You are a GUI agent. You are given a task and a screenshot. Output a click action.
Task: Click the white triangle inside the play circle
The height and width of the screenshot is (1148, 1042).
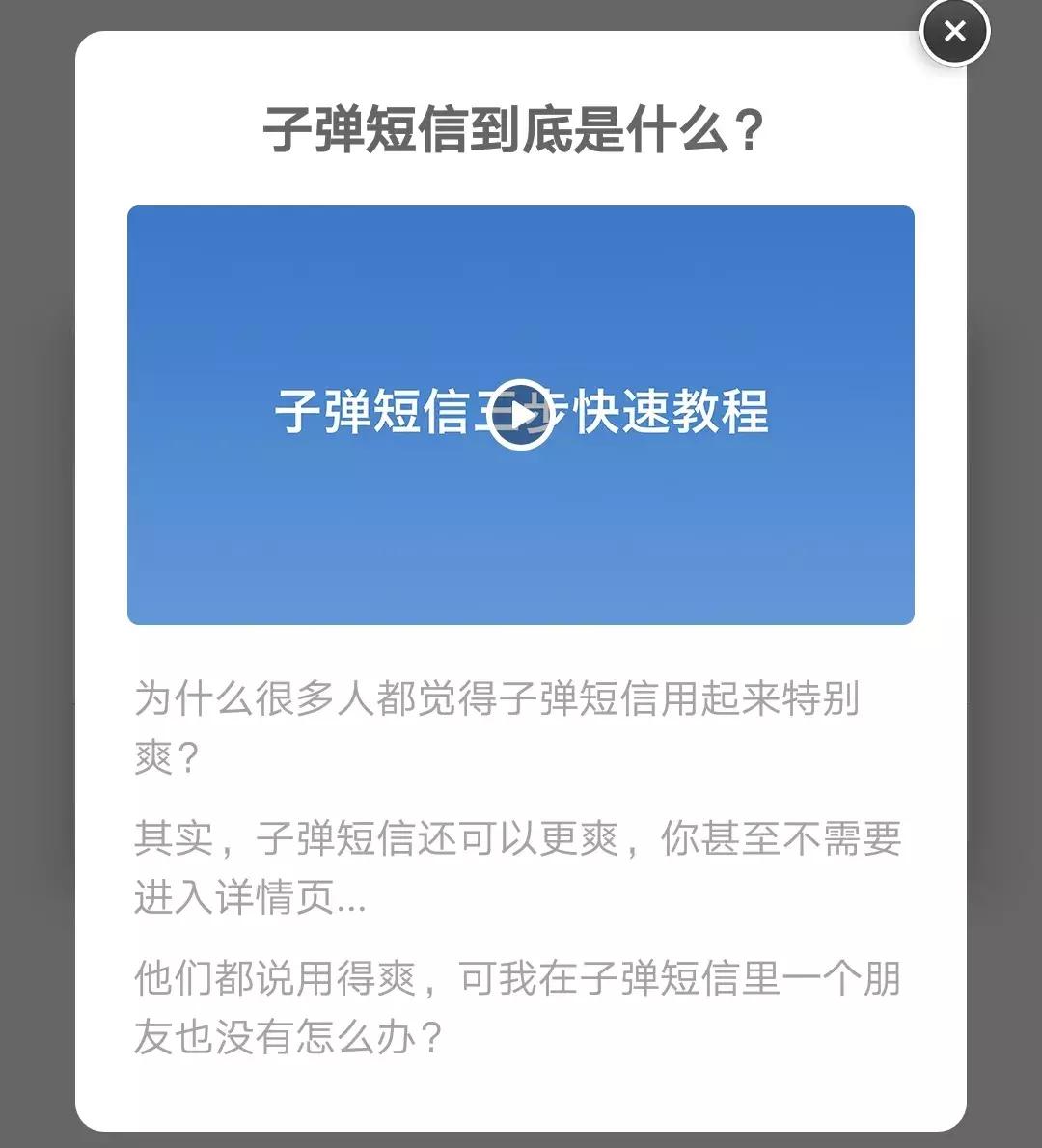526,417
